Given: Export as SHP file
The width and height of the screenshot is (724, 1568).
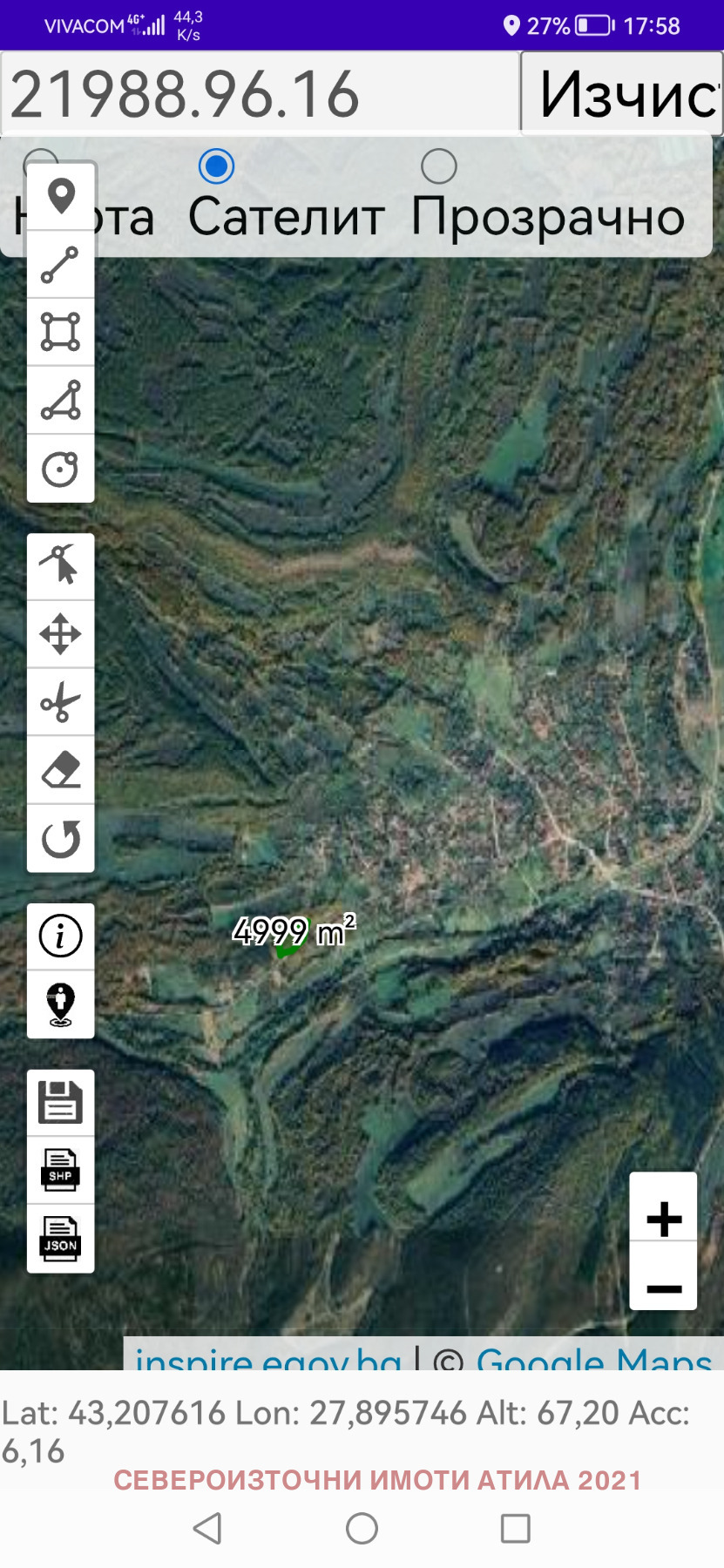Looking at the screenshot, I should (61, 1171).
